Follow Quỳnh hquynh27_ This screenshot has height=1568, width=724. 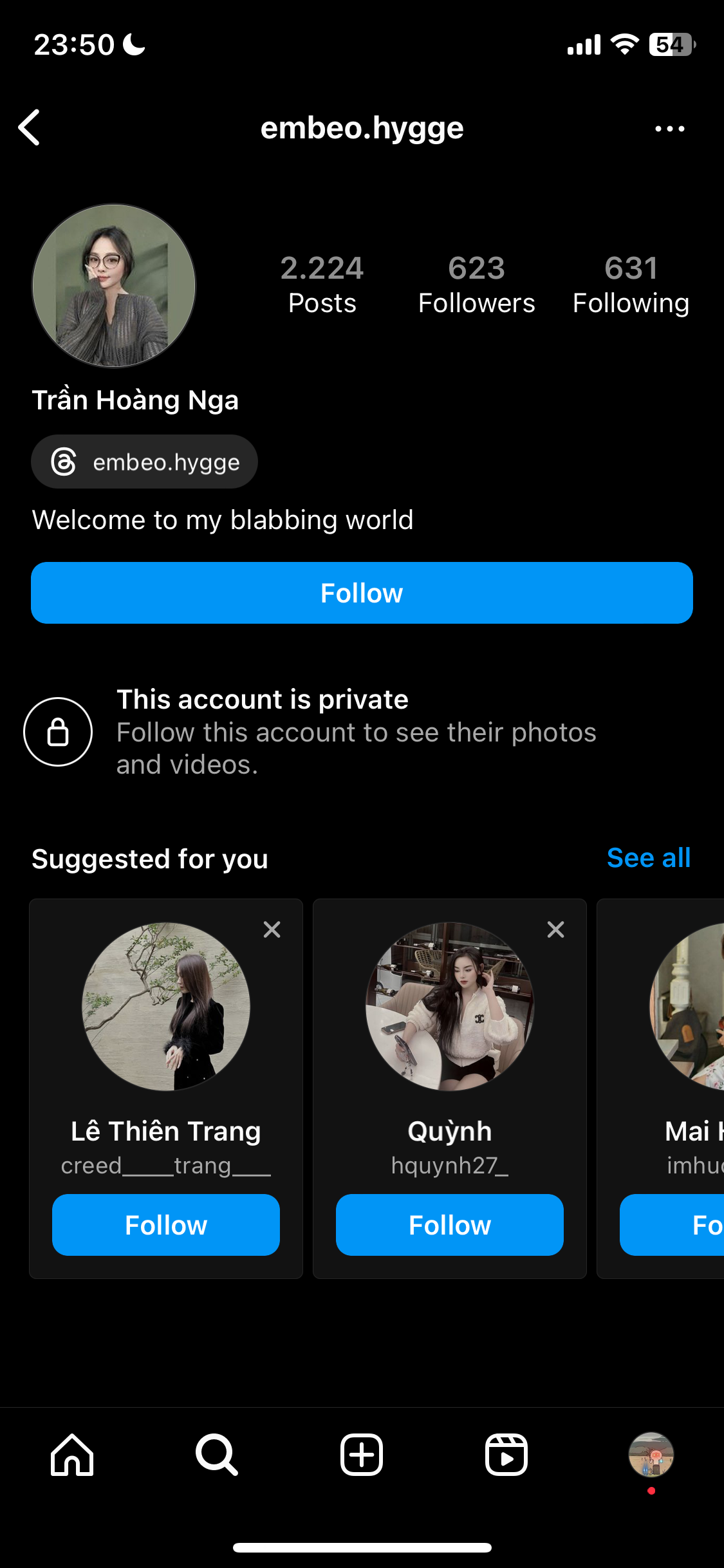pyautogui.click(x=449, y=1225)
